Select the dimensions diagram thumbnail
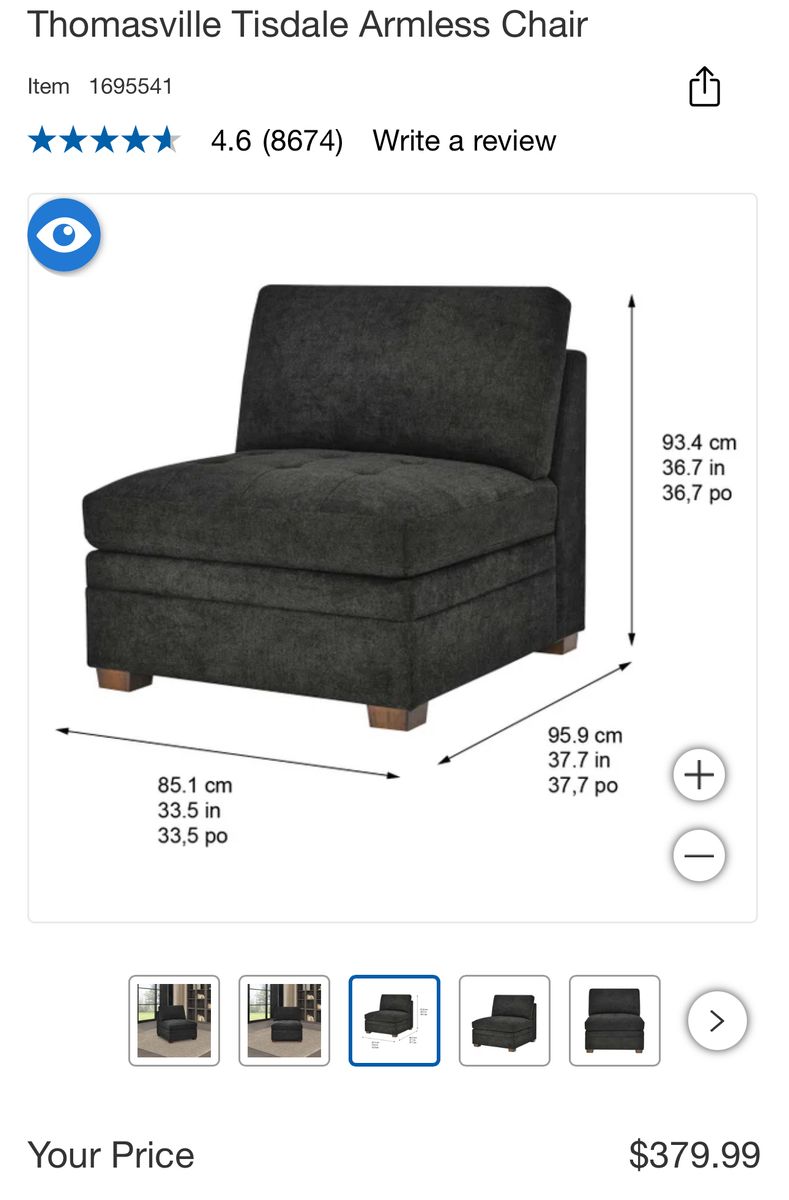Image resolution: width=789 pixels, height=1200 pixels. (x=394, y=1020)
